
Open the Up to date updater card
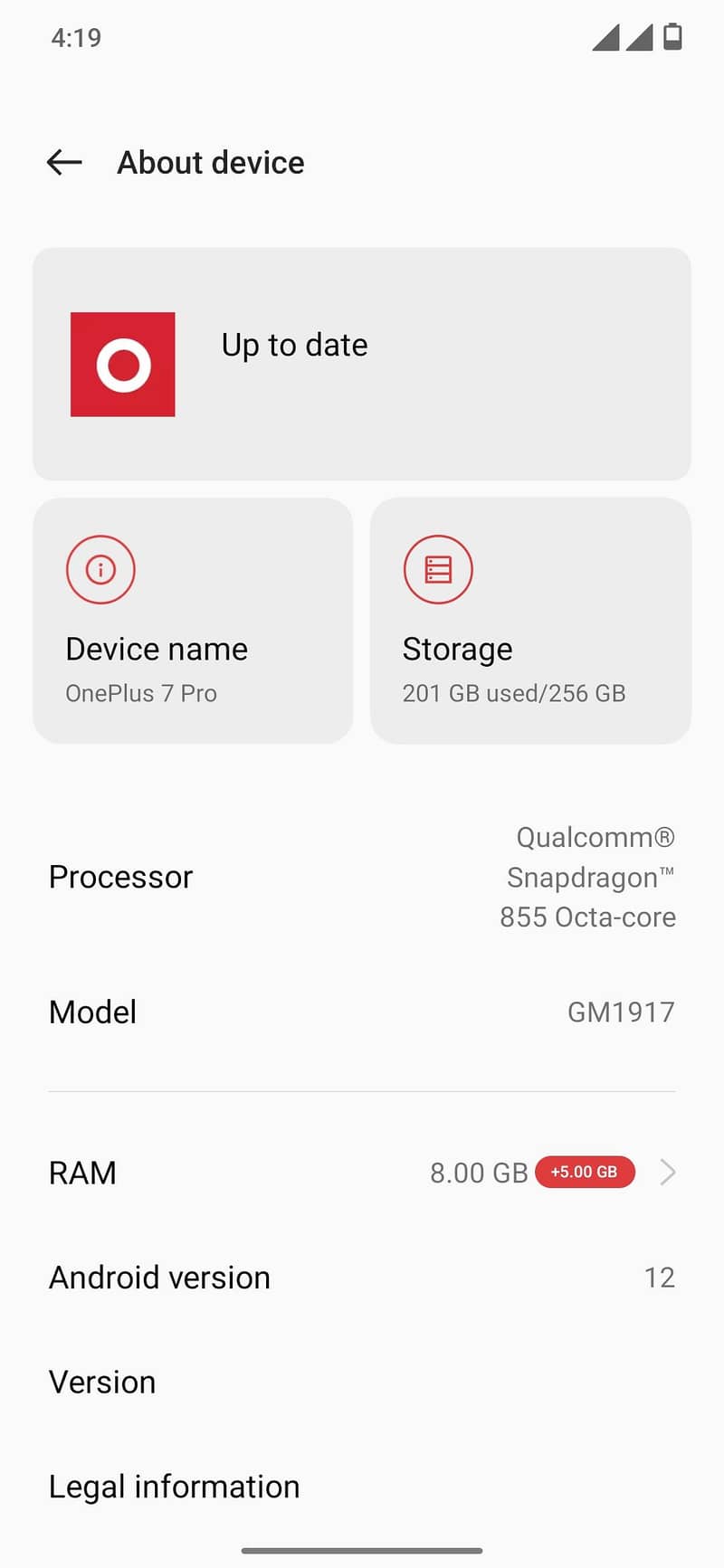coord(361,362)
